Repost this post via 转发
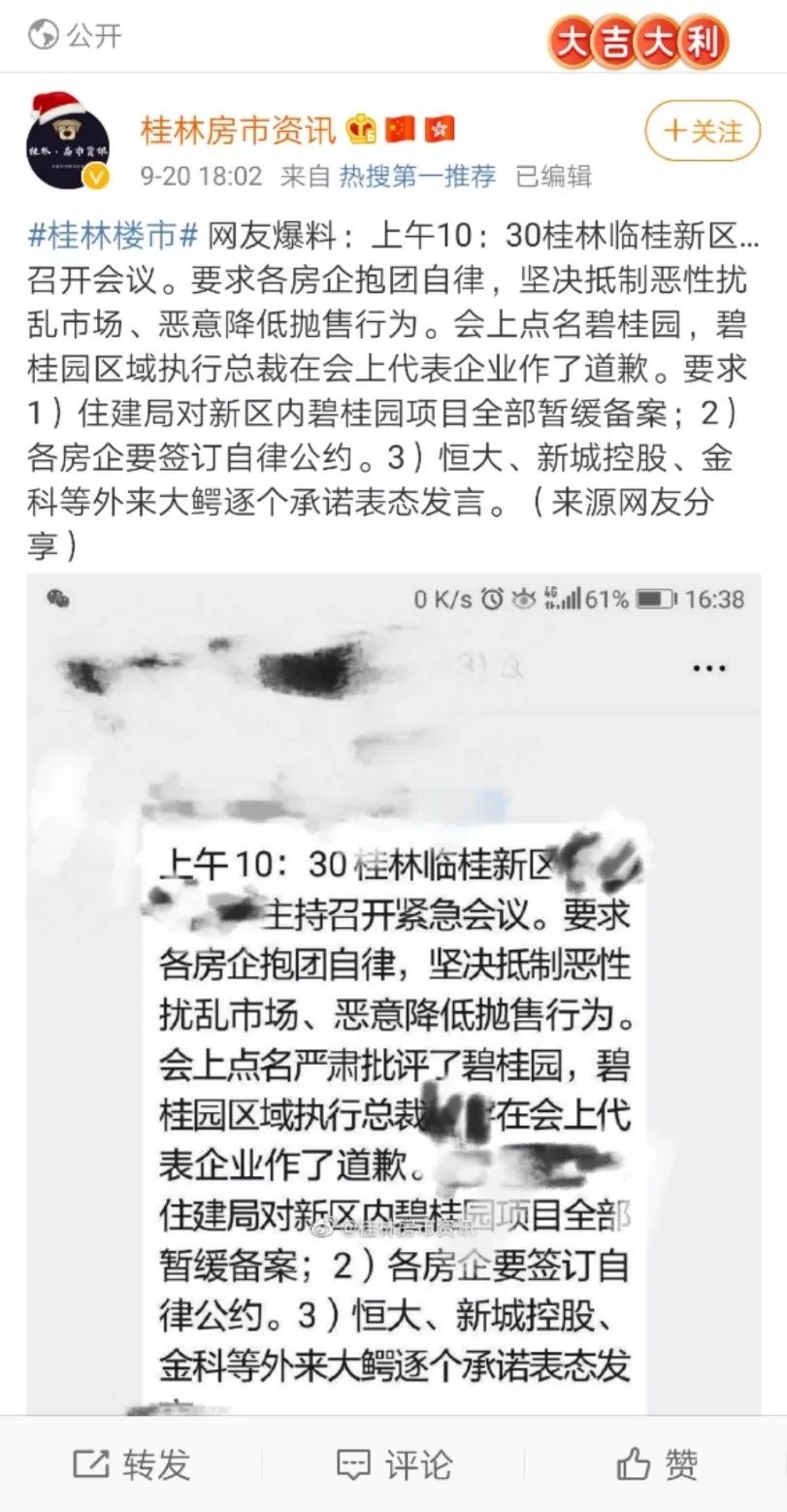This screenshot has width=787, height=1512. 132,1463
